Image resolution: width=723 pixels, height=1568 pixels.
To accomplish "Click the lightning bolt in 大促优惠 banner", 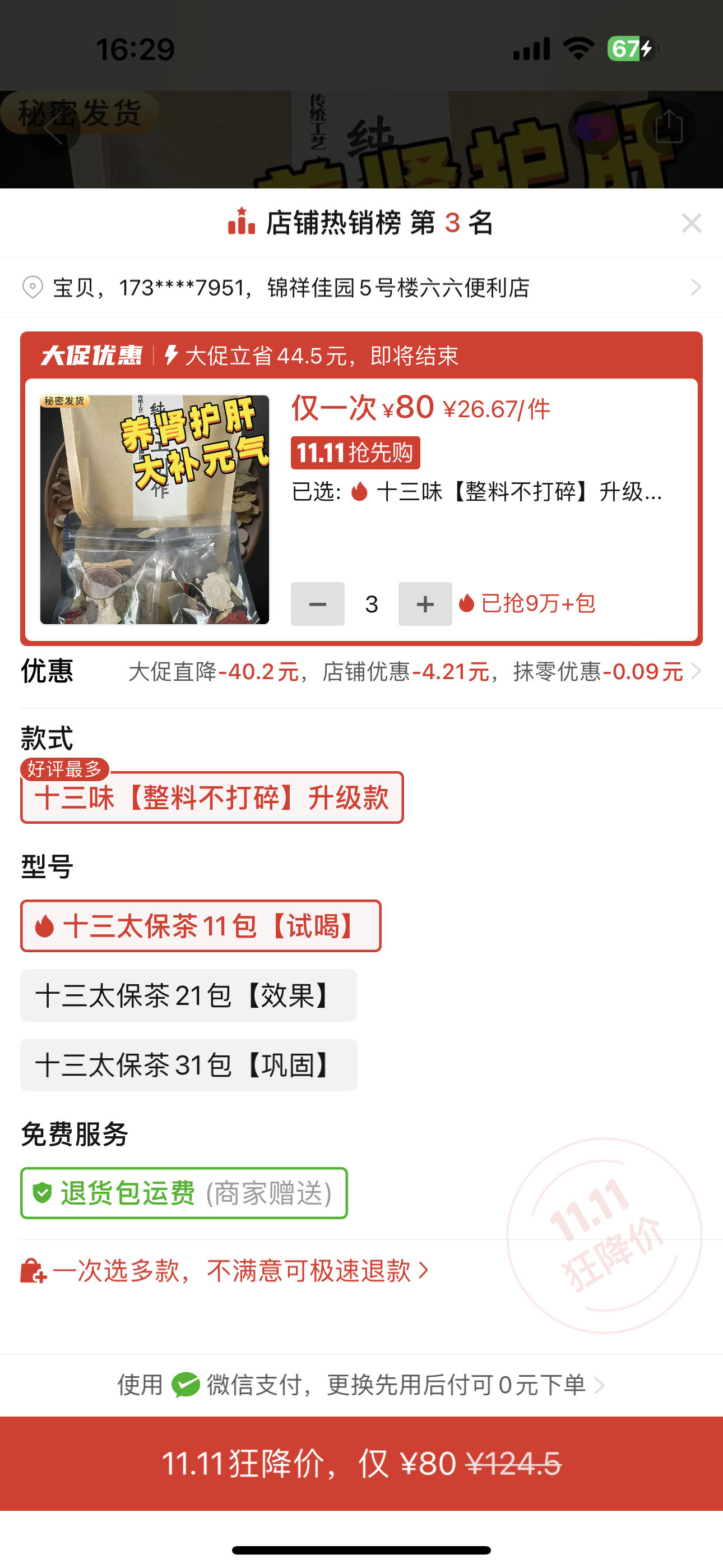I will tap(171, 355).
